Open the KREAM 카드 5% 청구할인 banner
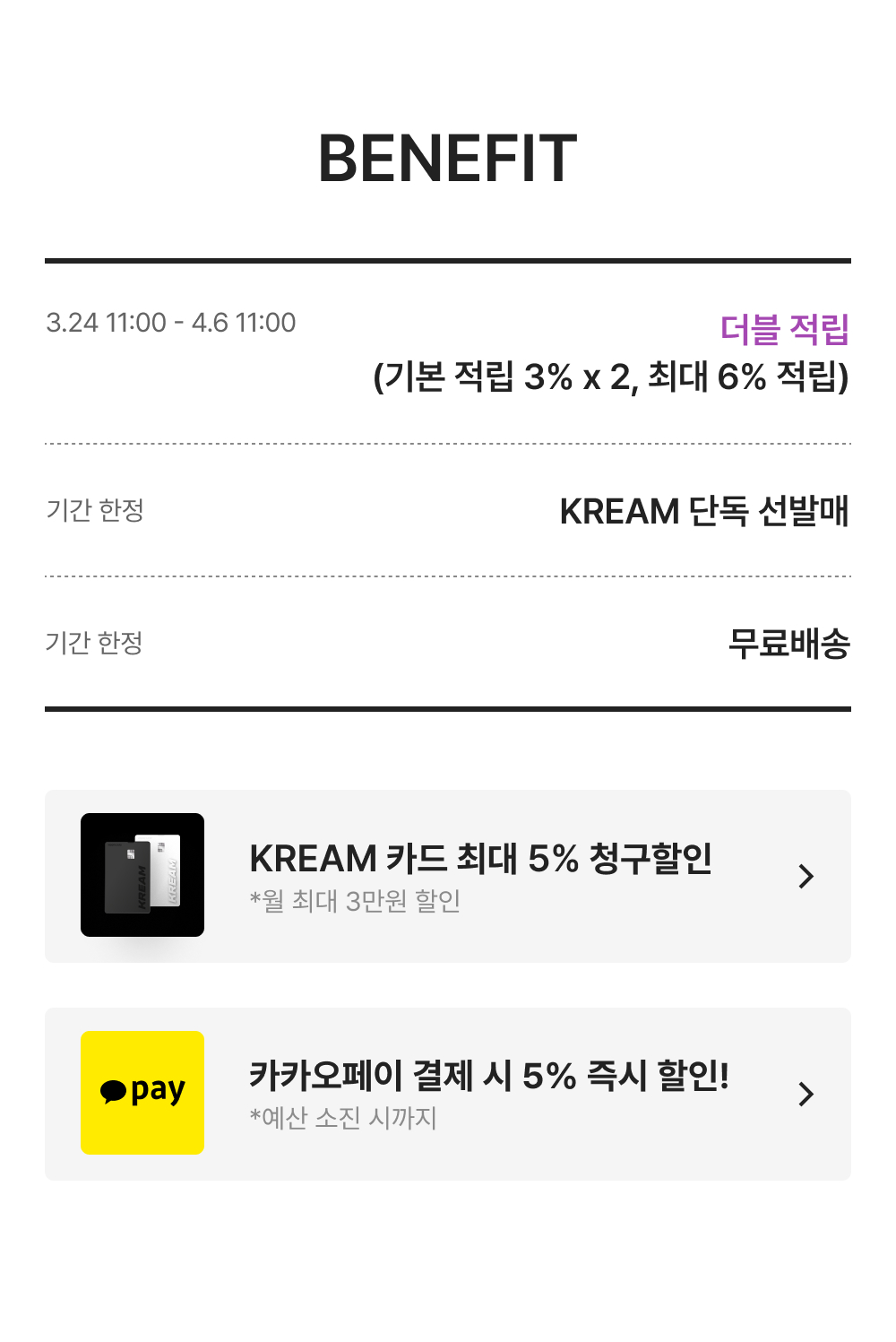This screenshot has width=896, height=1342. (448, 876)
